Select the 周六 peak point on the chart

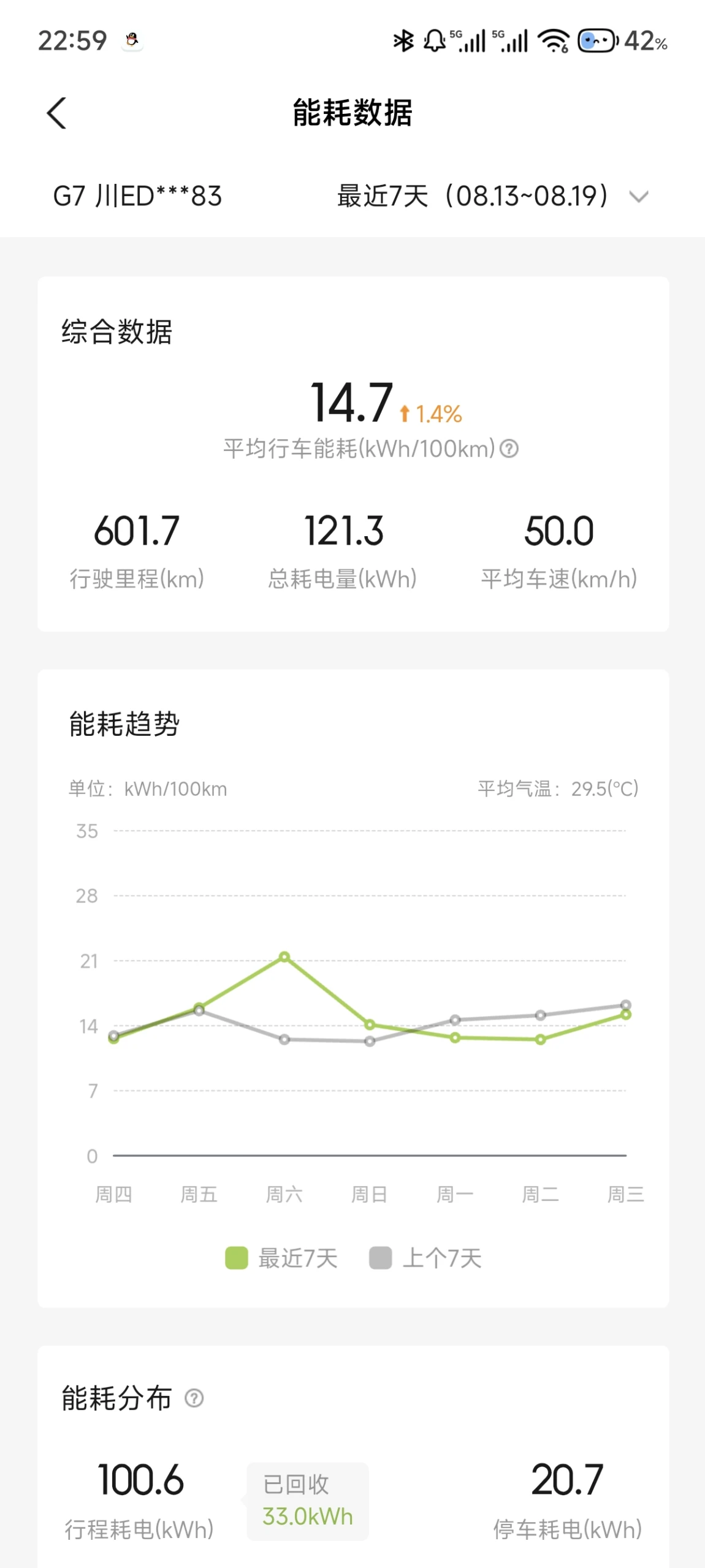tap(284, 956)
